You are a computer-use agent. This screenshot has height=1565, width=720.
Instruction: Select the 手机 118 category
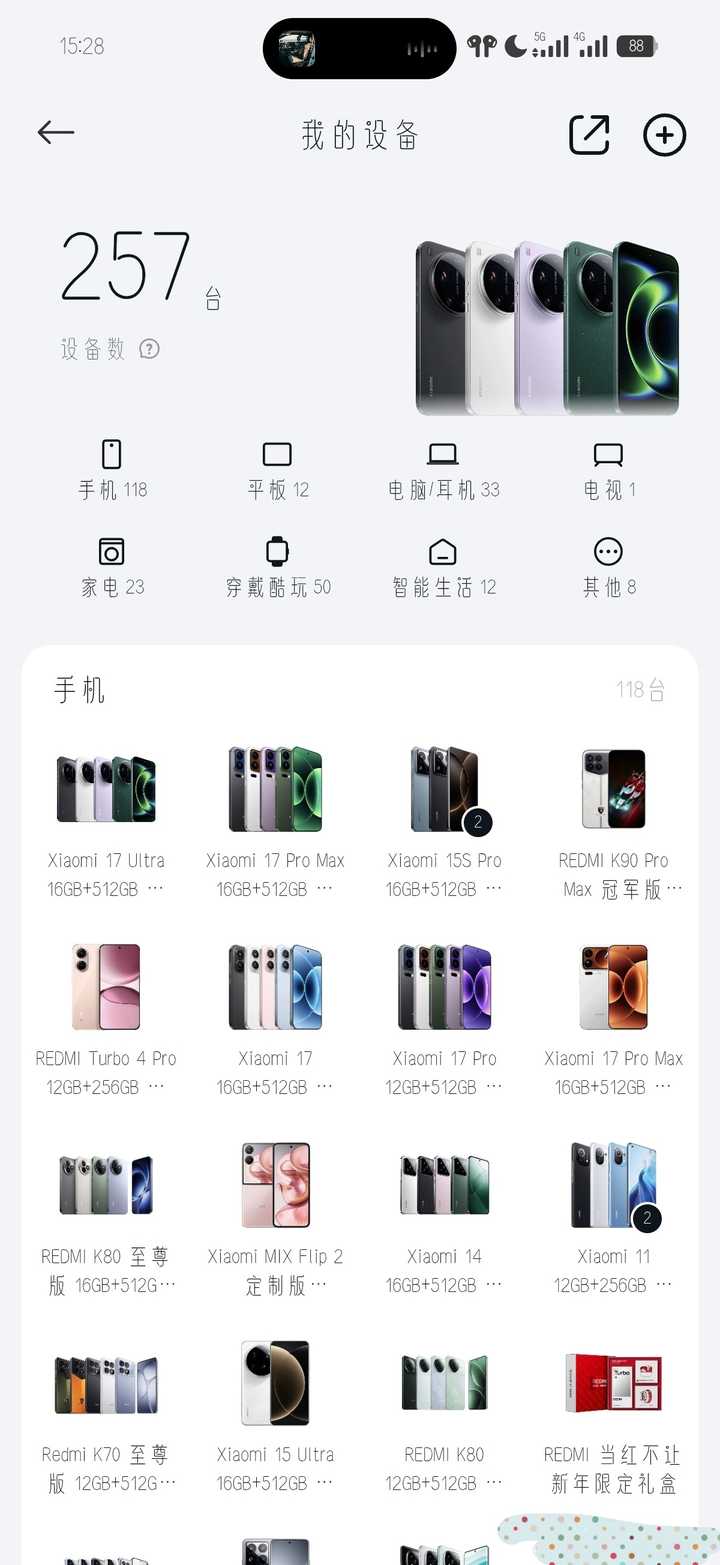(x=112, y=469)
